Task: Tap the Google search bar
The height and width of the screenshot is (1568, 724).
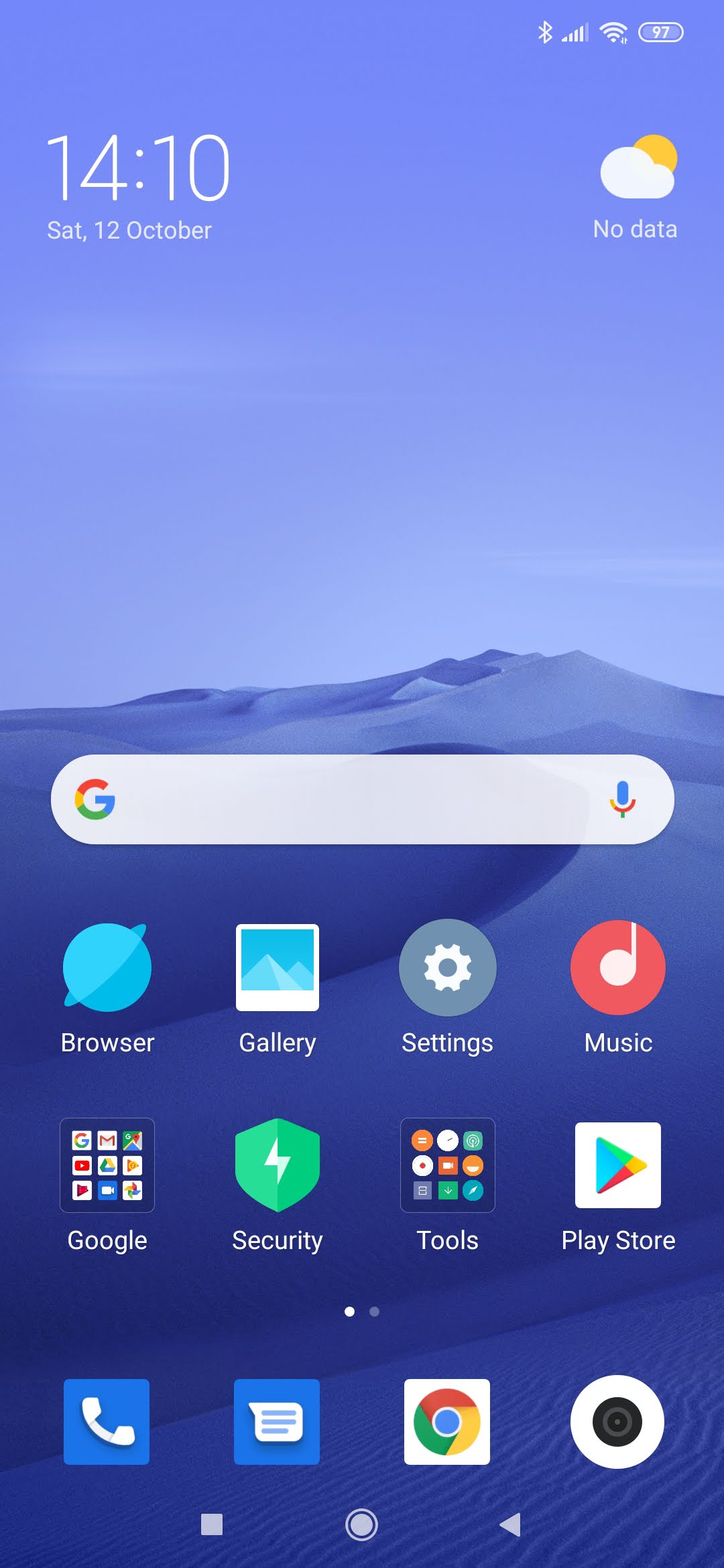Action: [x=349, y=799]
